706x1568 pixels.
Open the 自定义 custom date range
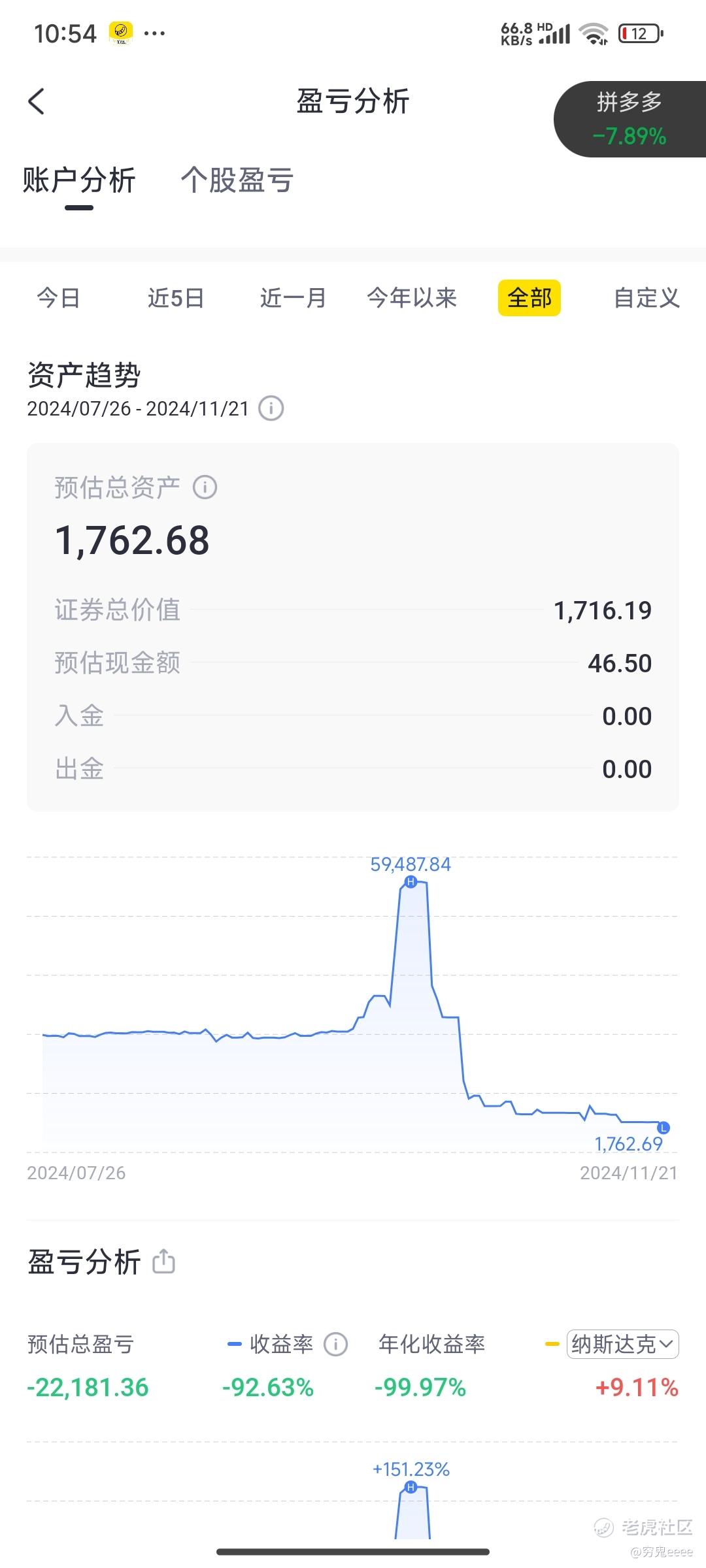point(647,298)
